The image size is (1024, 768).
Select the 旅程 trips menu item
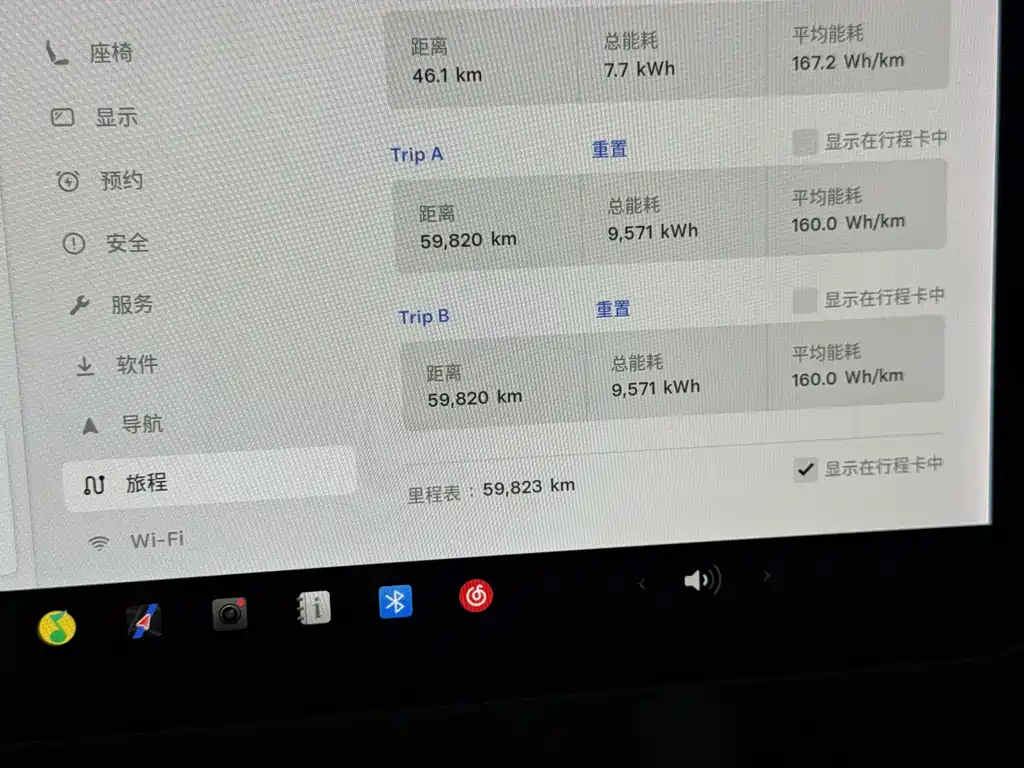point(209,481)
